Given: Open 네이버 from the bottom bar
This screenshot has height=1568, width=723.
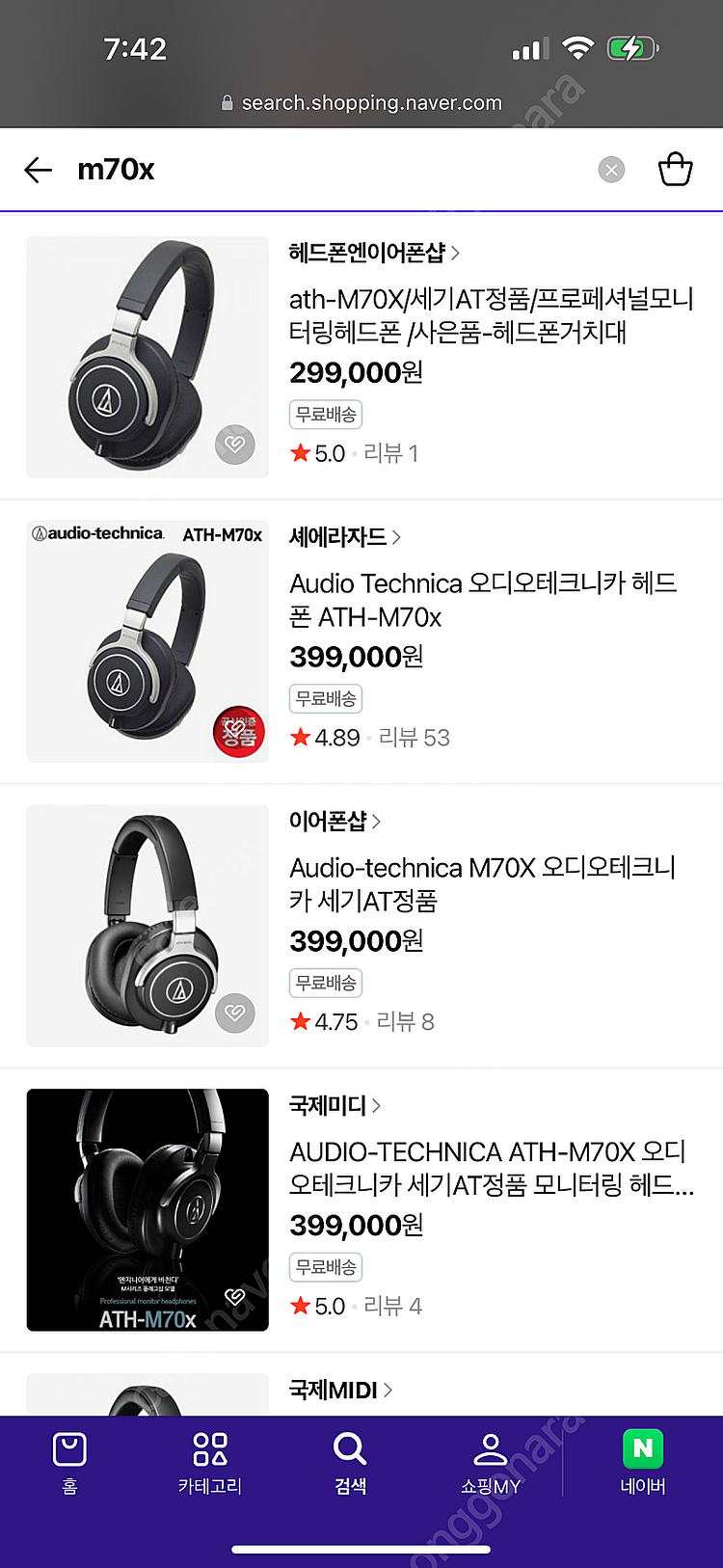Looking at the screenshot, I should (x=643, y=1462).
